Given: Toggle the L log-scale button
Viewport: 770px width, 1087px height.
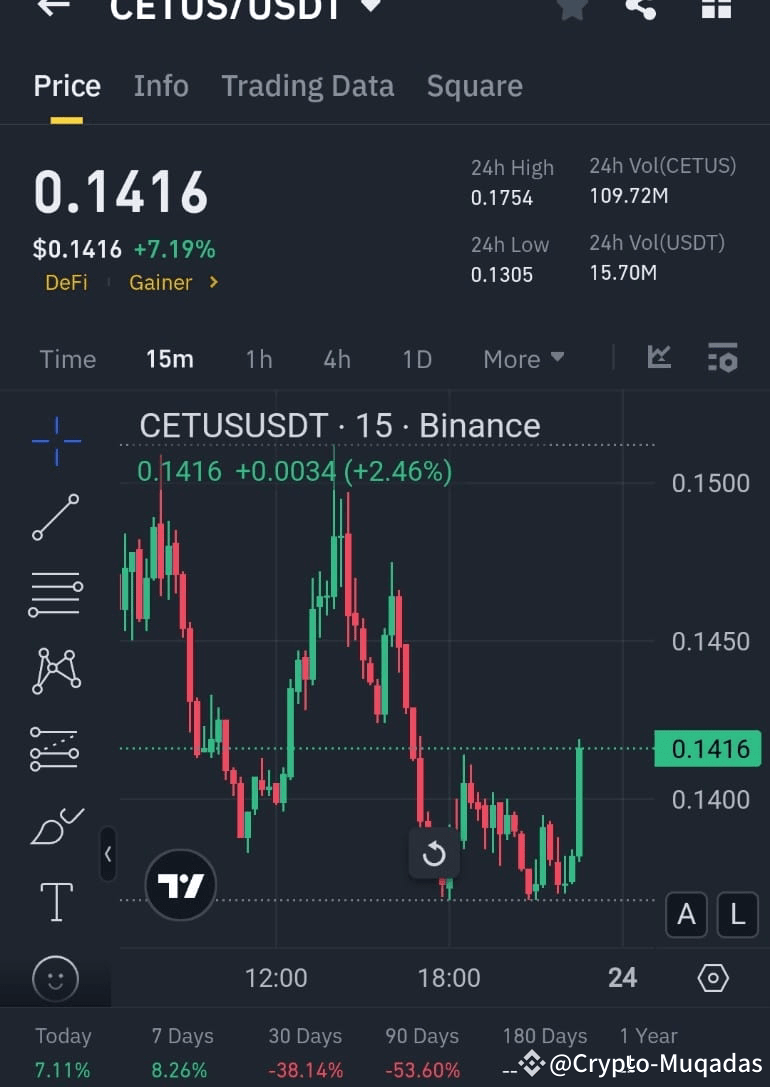Looking at the screenshot, I should pos(737,914).
